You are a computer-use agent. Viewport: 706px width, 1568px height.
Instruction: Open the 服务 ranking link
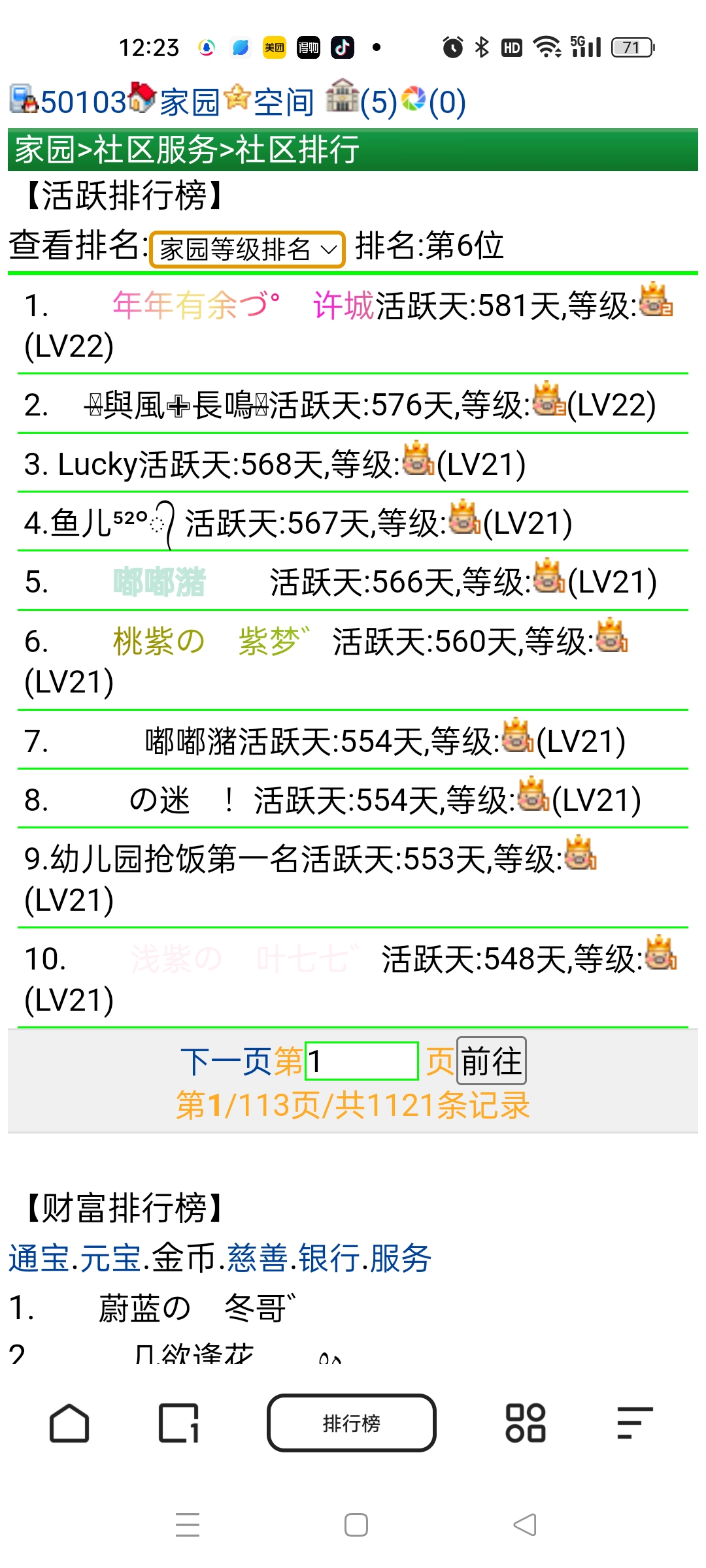click(400, 1258)
